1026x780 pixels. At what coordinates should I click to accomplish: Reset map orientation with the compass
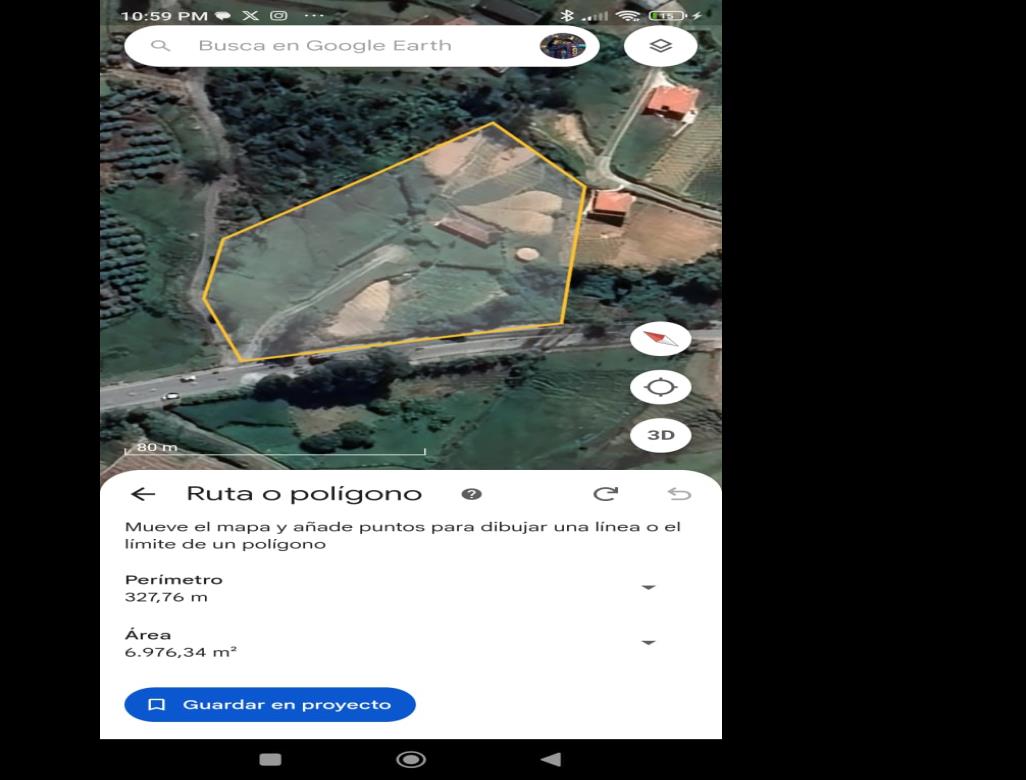(660, 339)
